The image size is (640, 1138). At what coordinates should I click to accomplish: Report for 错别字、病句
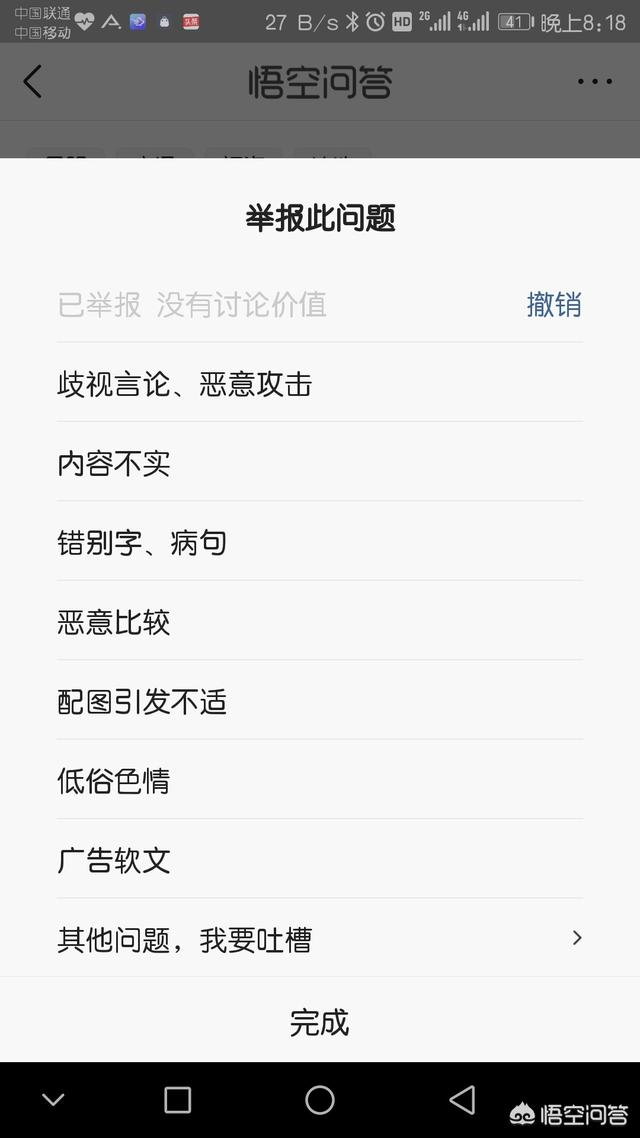142,543
